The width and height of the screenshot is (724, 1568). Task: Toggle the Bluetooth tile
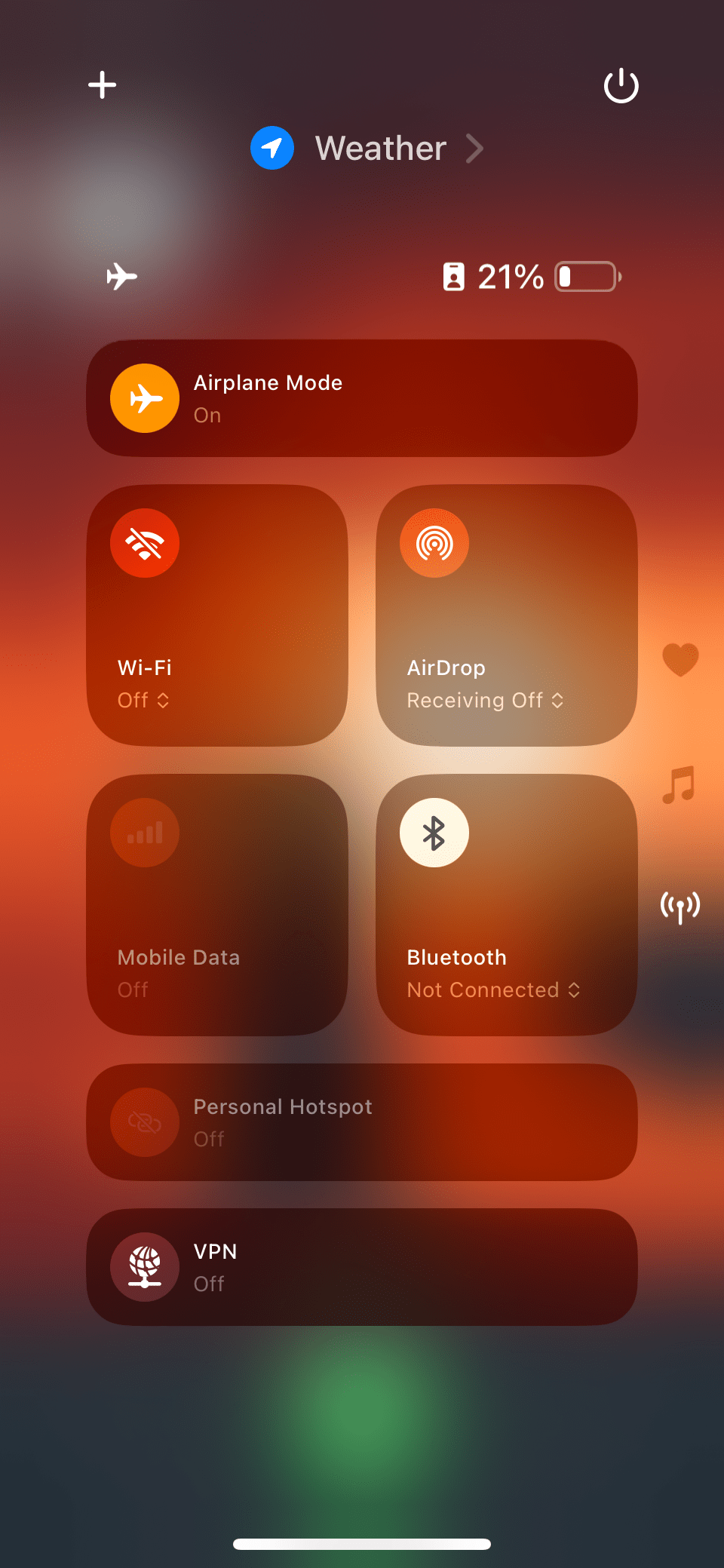point(434,833)
